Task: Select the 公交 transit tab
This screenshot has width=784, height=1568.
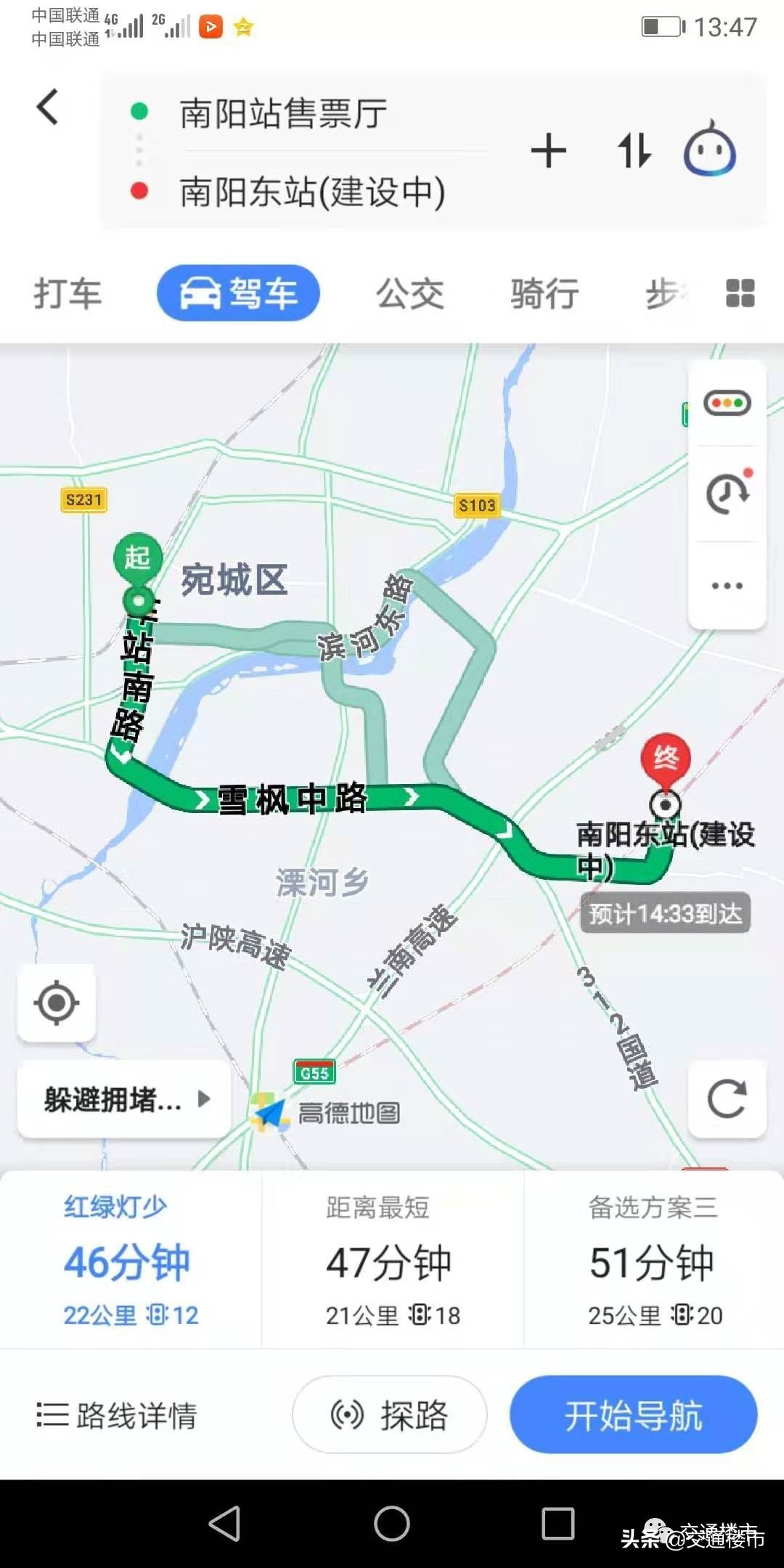Action: point(410,294)
